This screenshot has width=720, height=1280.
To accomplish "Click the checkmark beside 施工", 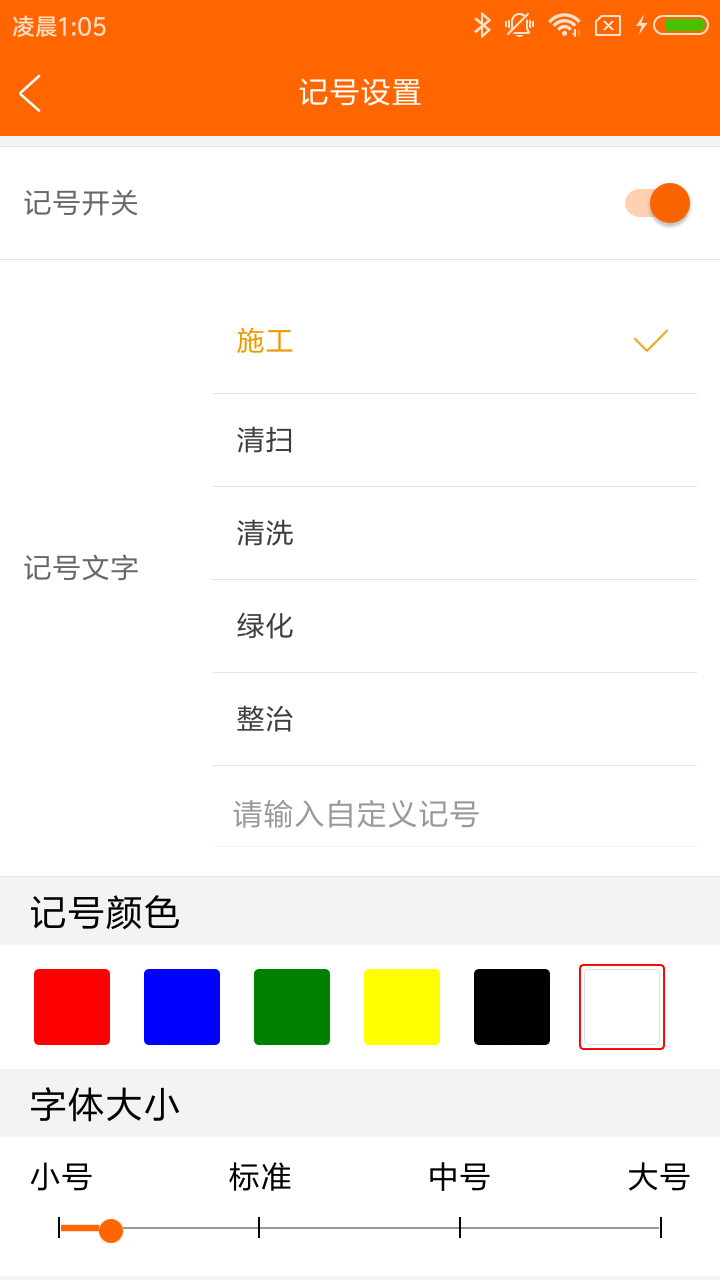I will pyautogui.click(x=650, y=340).
